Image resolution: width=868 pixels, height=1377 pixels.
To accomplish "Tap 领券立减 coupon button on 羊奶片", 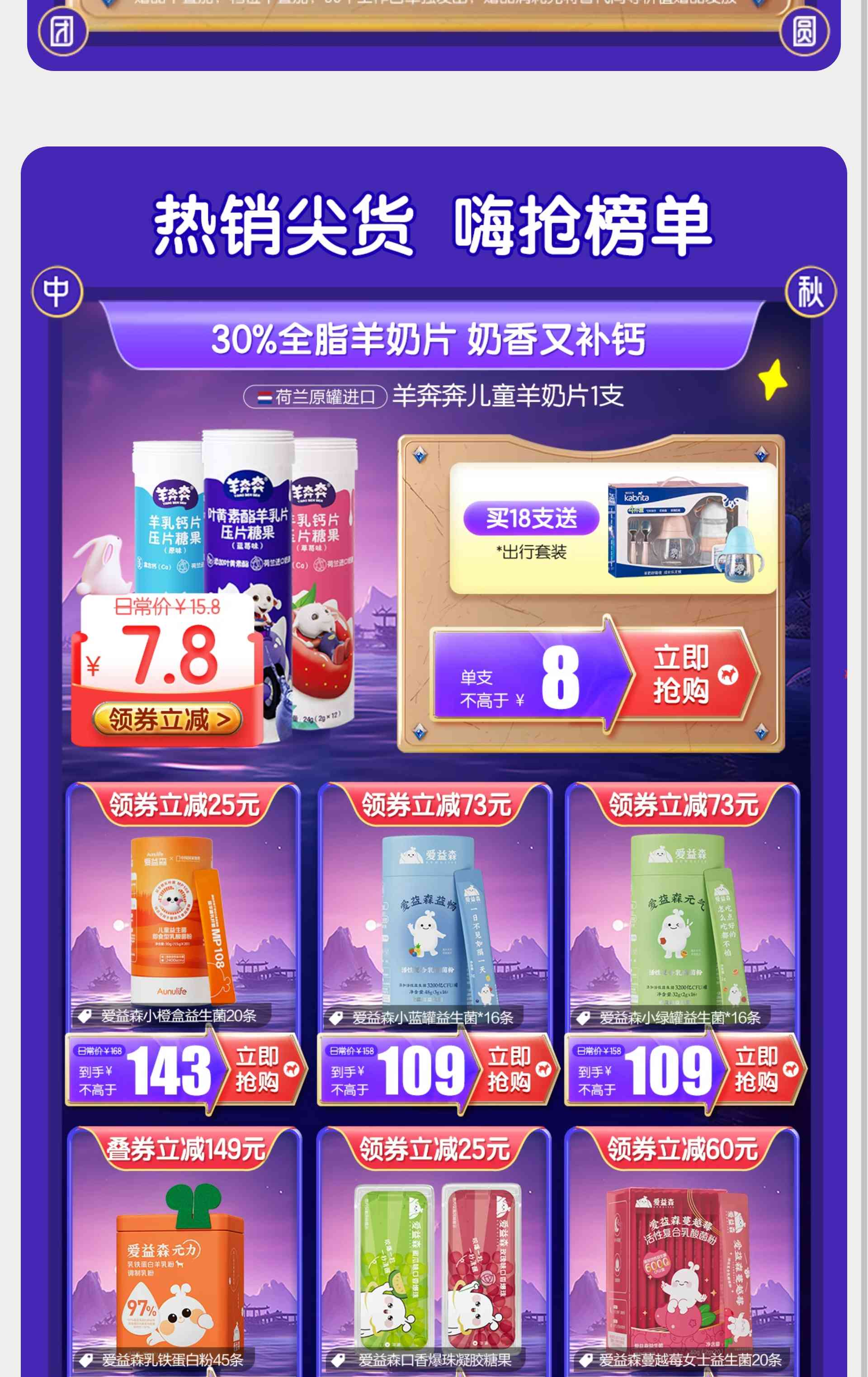I will pos(167,719).
